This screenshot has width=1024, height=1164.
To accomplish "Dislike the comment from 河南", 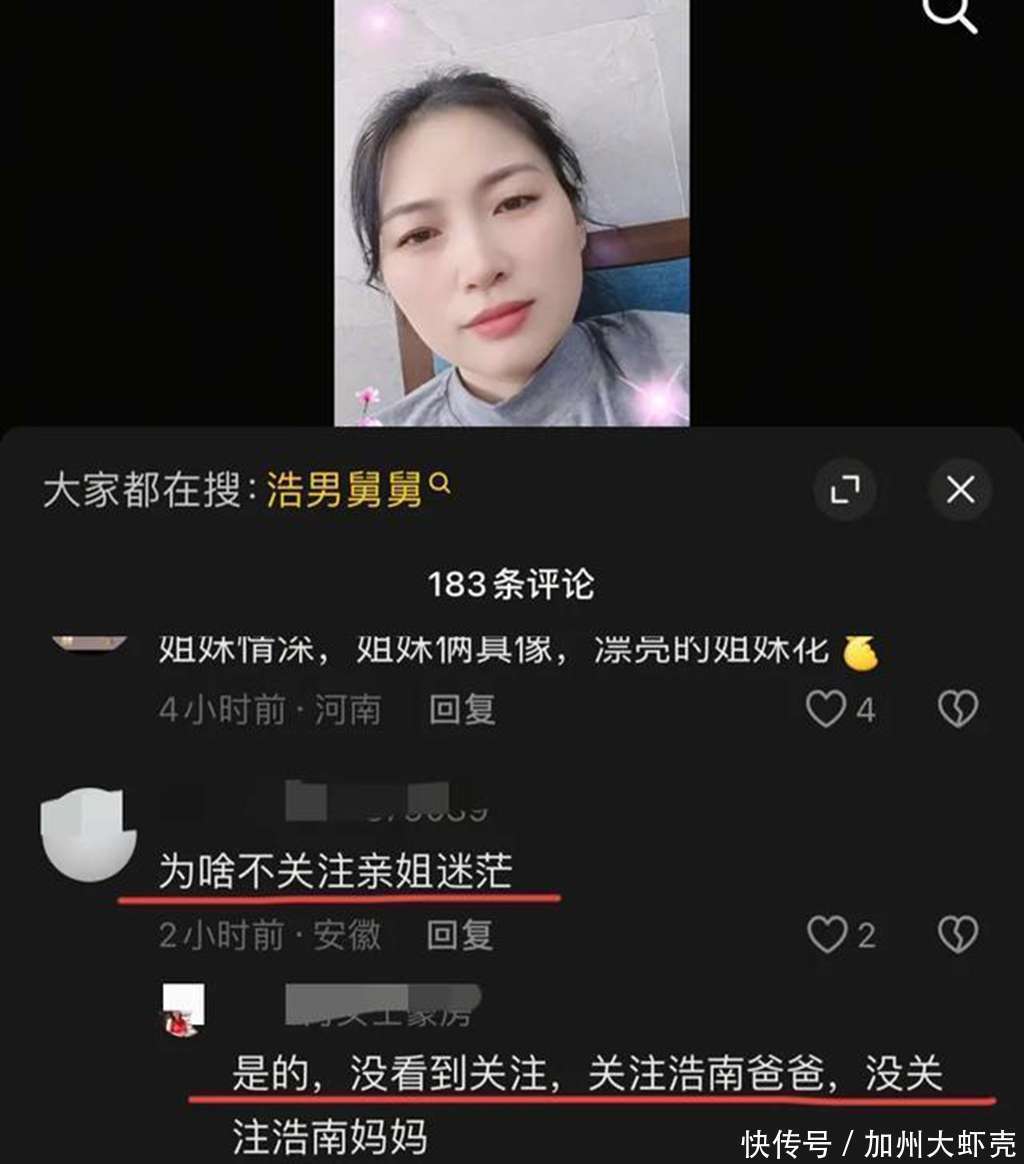I will (958, 709).
